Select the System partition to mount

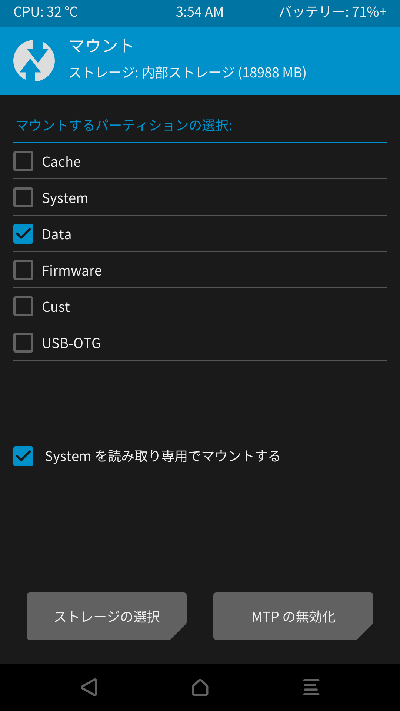(x=23, y=198)
